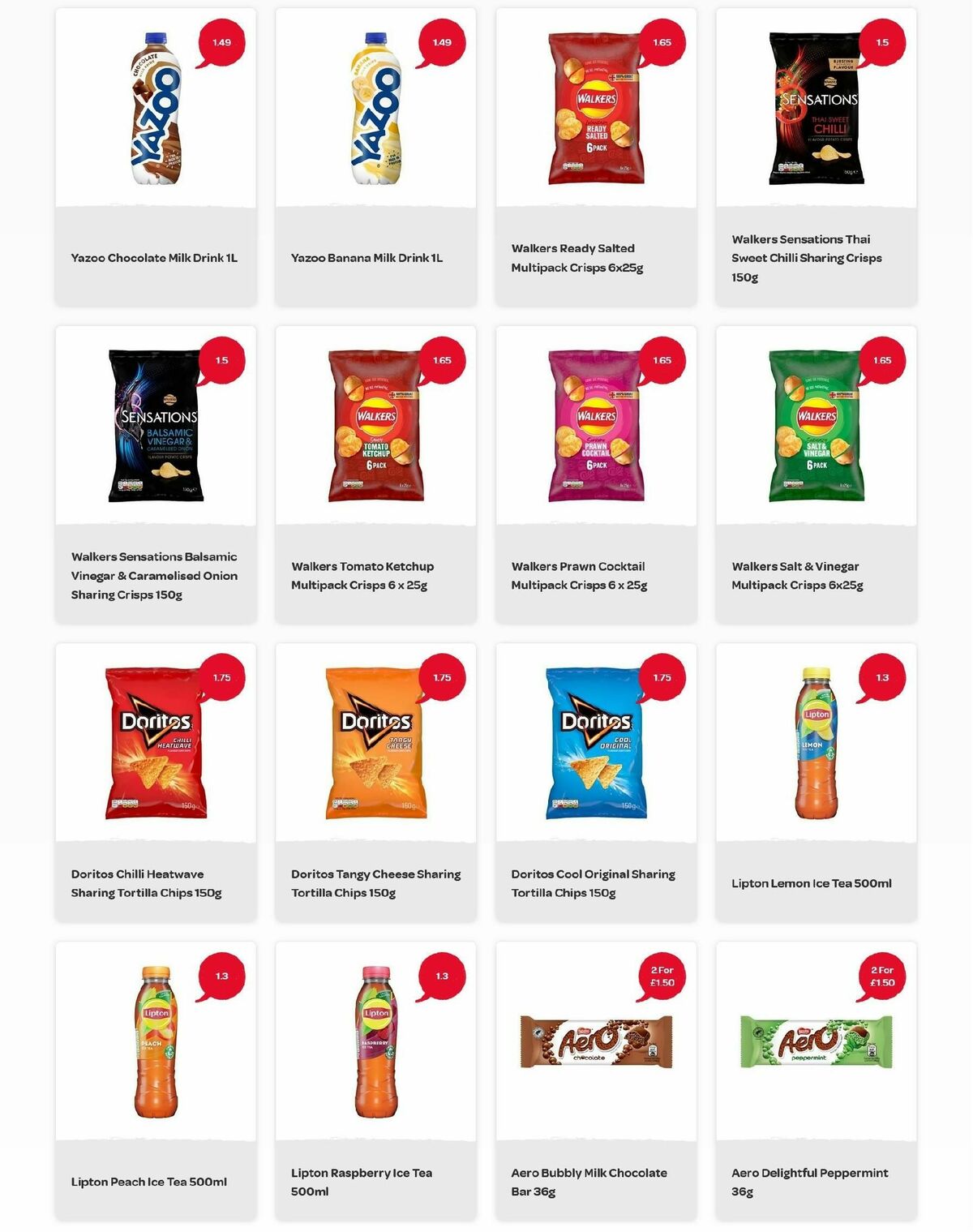The height and width of the screenshot is (1232, 973).
Task: Click the Doritos Tangy Cheese Sharing Tortilla title
Action: pyautogui.click(x=375, y=882)
